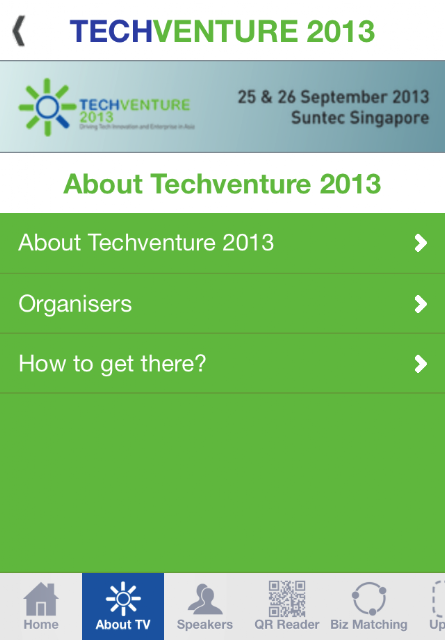
Task: Switch to the Home tab
Action: click(x=41, y=607)
